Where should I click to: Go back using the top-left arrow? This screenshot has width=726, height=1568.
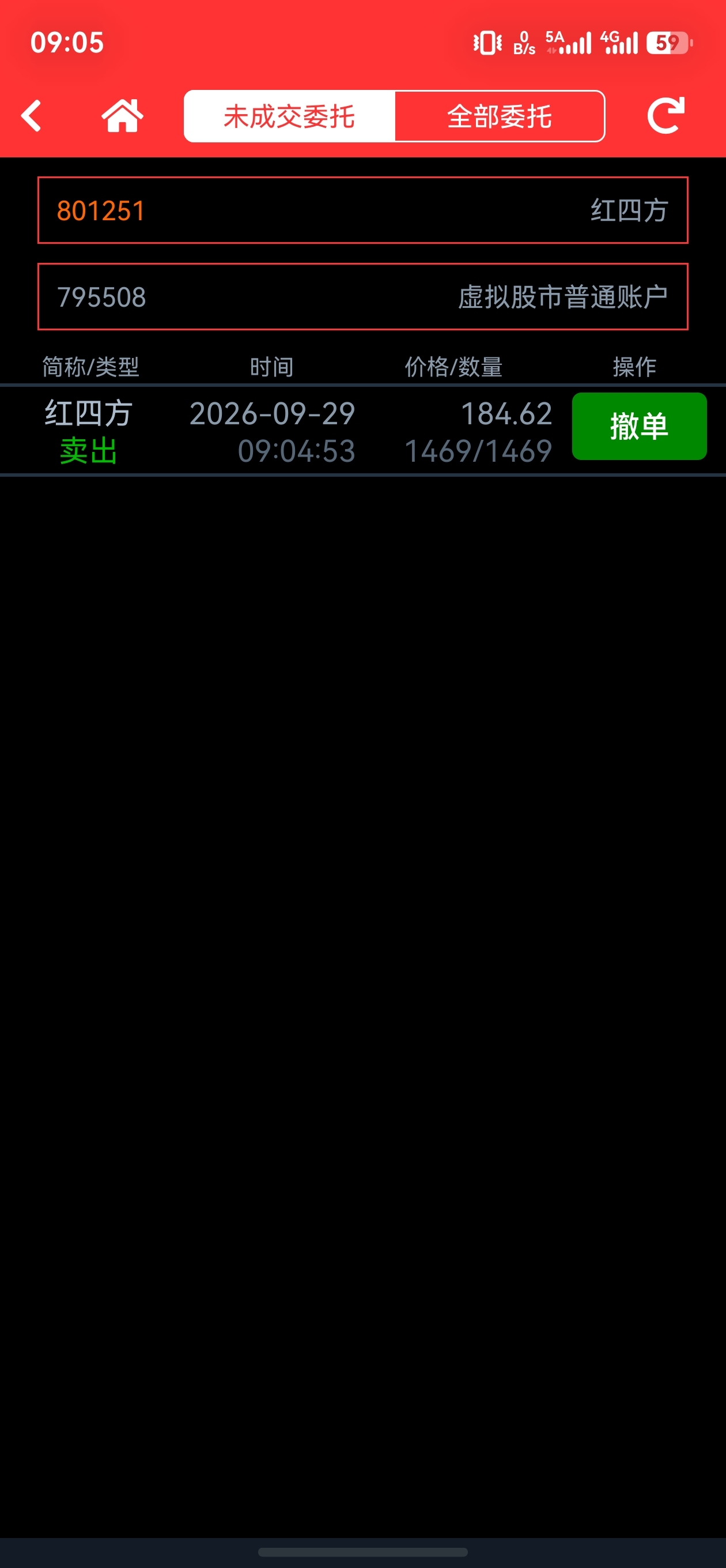click(31, 116)
